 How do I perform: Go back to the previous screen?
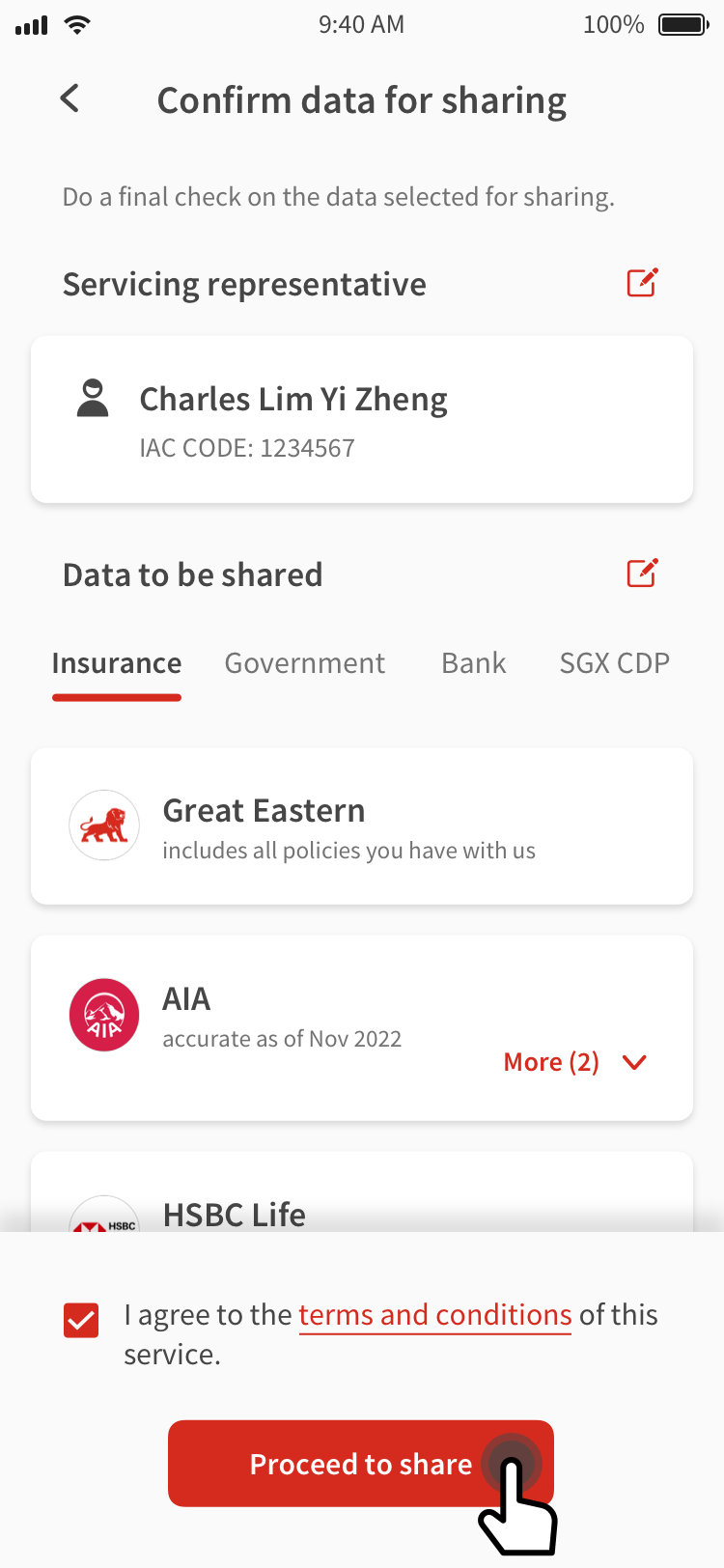(x=70, y=98)
